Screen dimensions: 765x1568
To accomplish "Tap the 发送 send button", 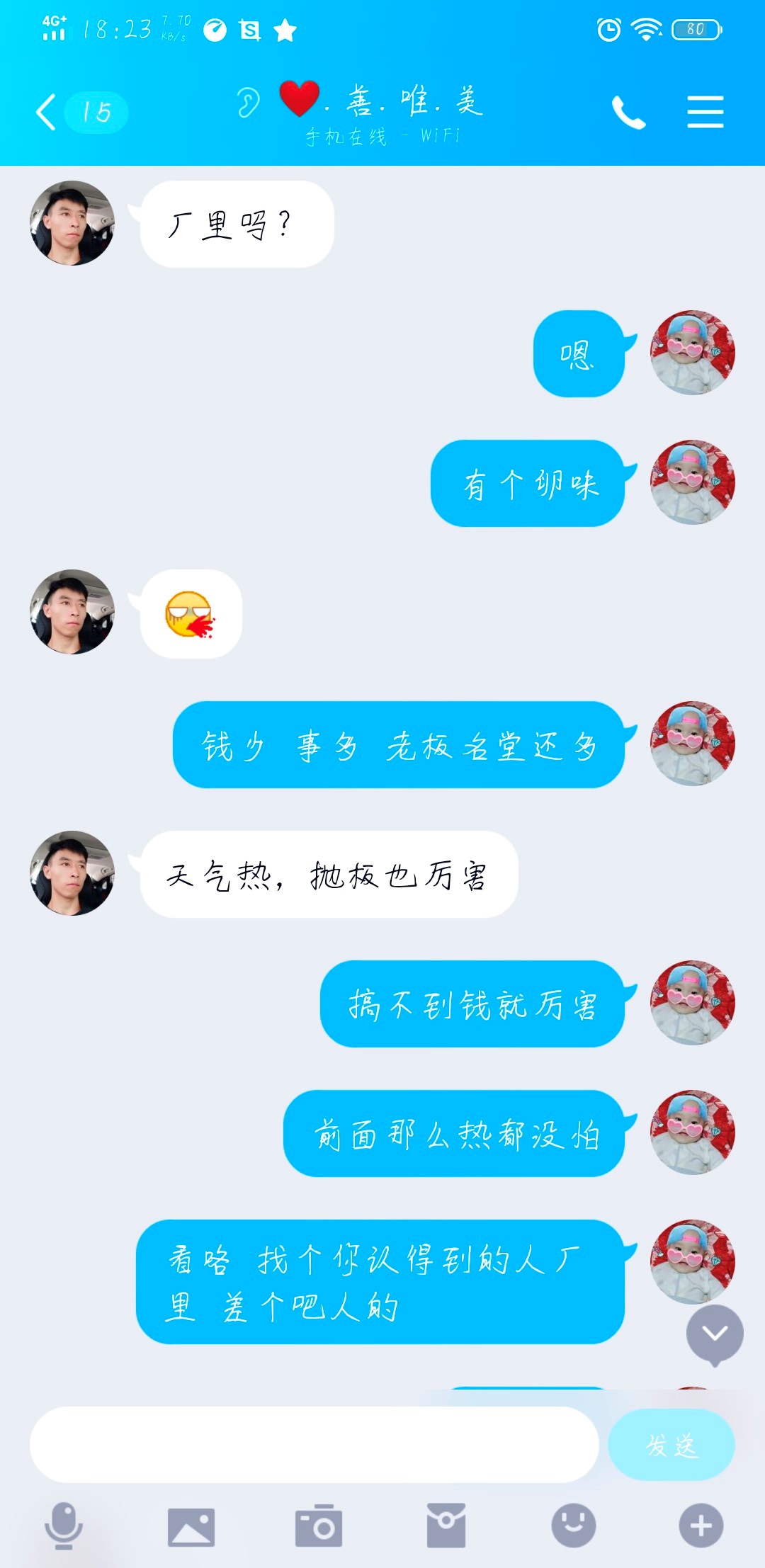I will 671,1445.
